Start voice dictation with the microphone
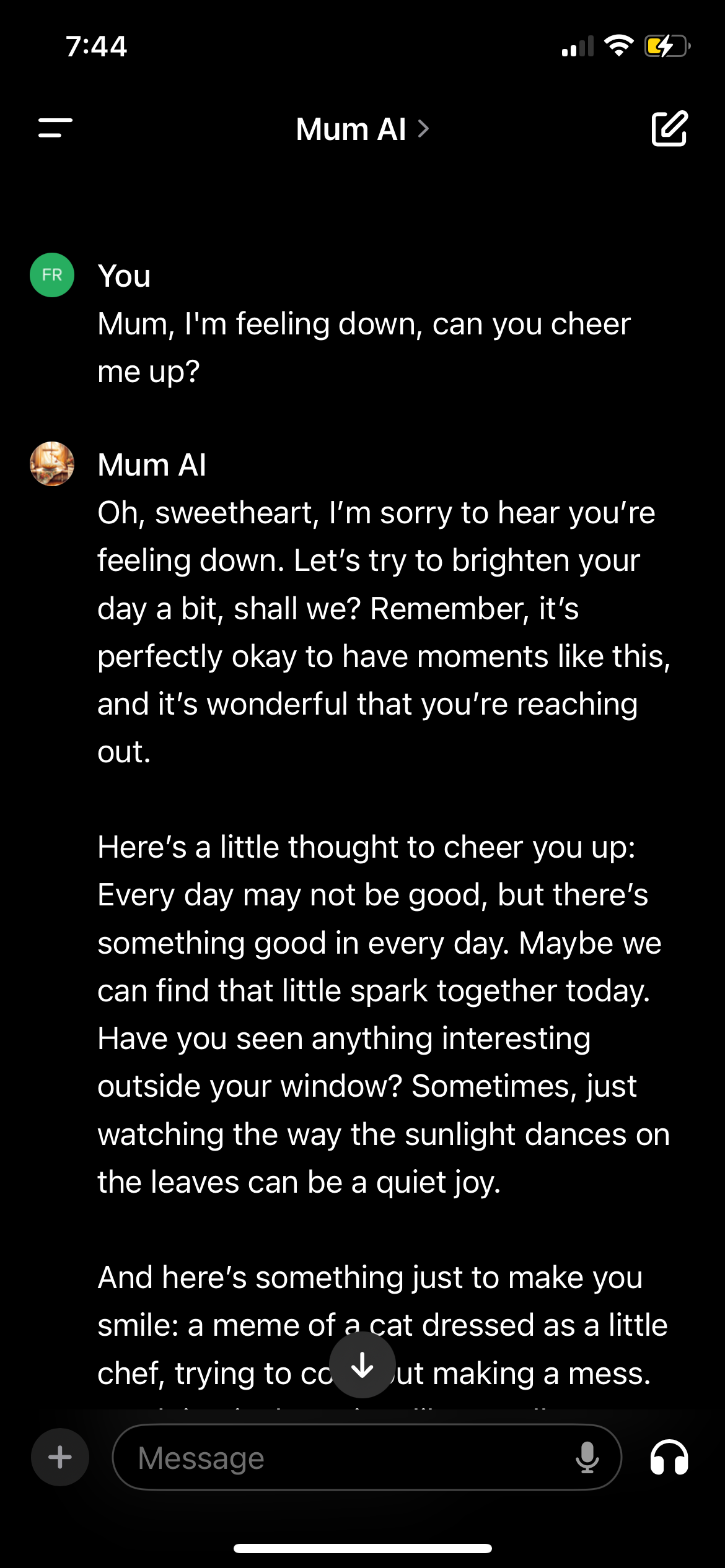 (x=587, y=1458)
